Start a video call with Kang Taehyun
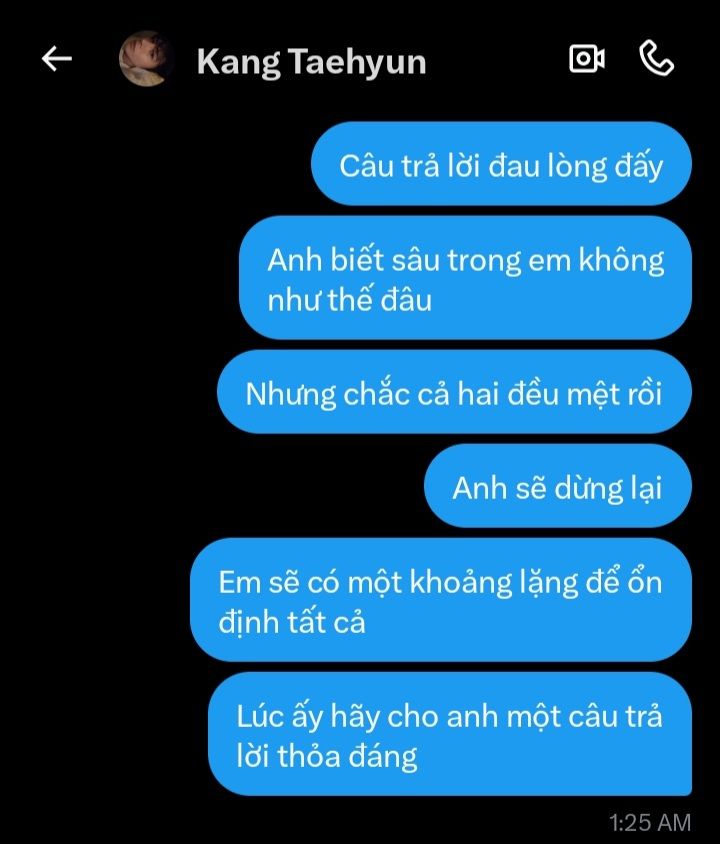The image size is (720, 844). pos(587,60)
